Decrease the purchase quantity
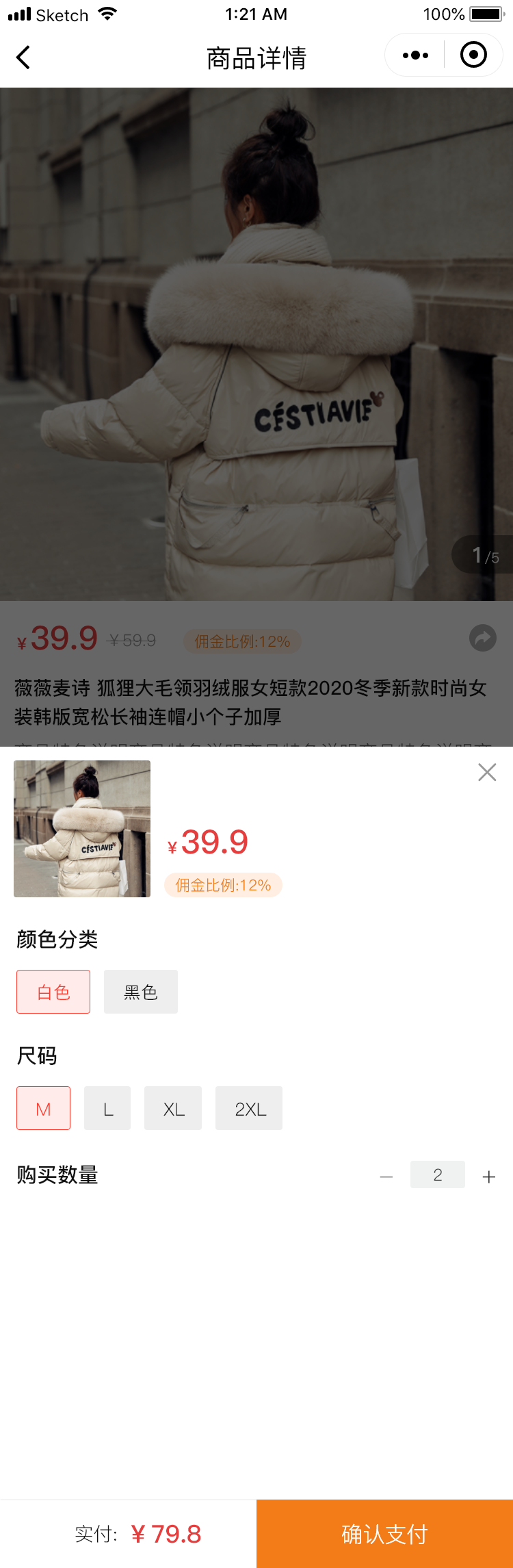Image resolution: width=513 pixels, height=1568 pixels. pyautogui.click(x=386, y=1177)
